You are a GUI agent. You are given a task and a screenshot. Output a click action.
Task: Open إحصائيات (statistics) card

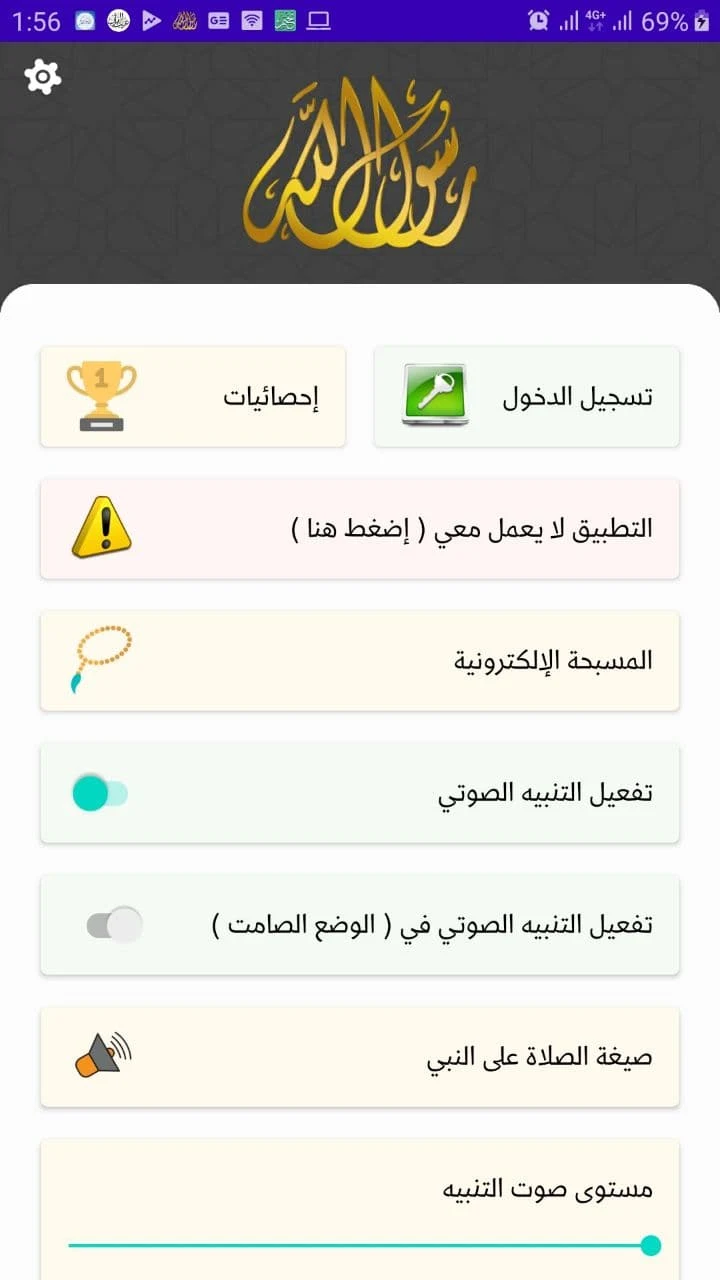coord(193,395)
